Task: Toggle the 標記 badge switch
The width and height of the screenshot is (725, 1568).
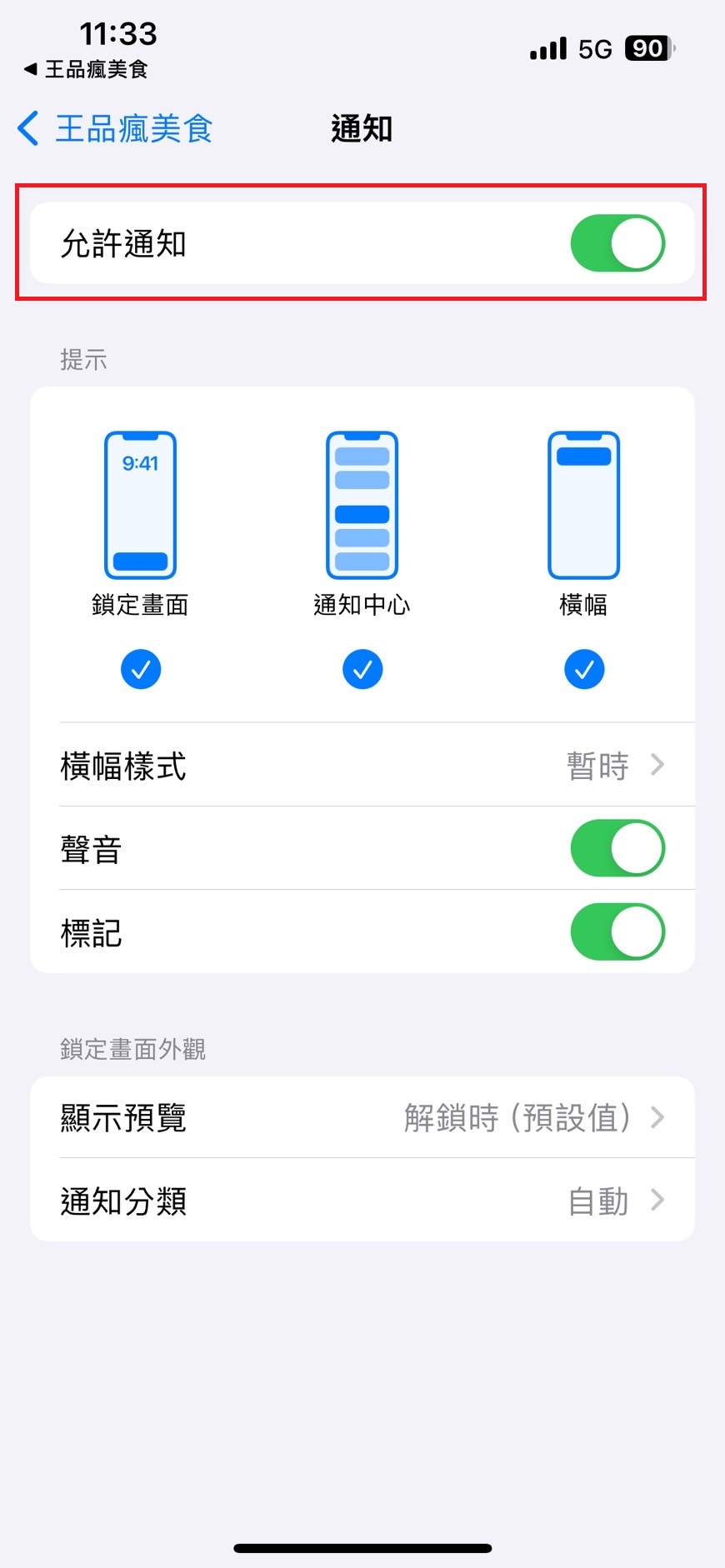Action: [617, 931]
